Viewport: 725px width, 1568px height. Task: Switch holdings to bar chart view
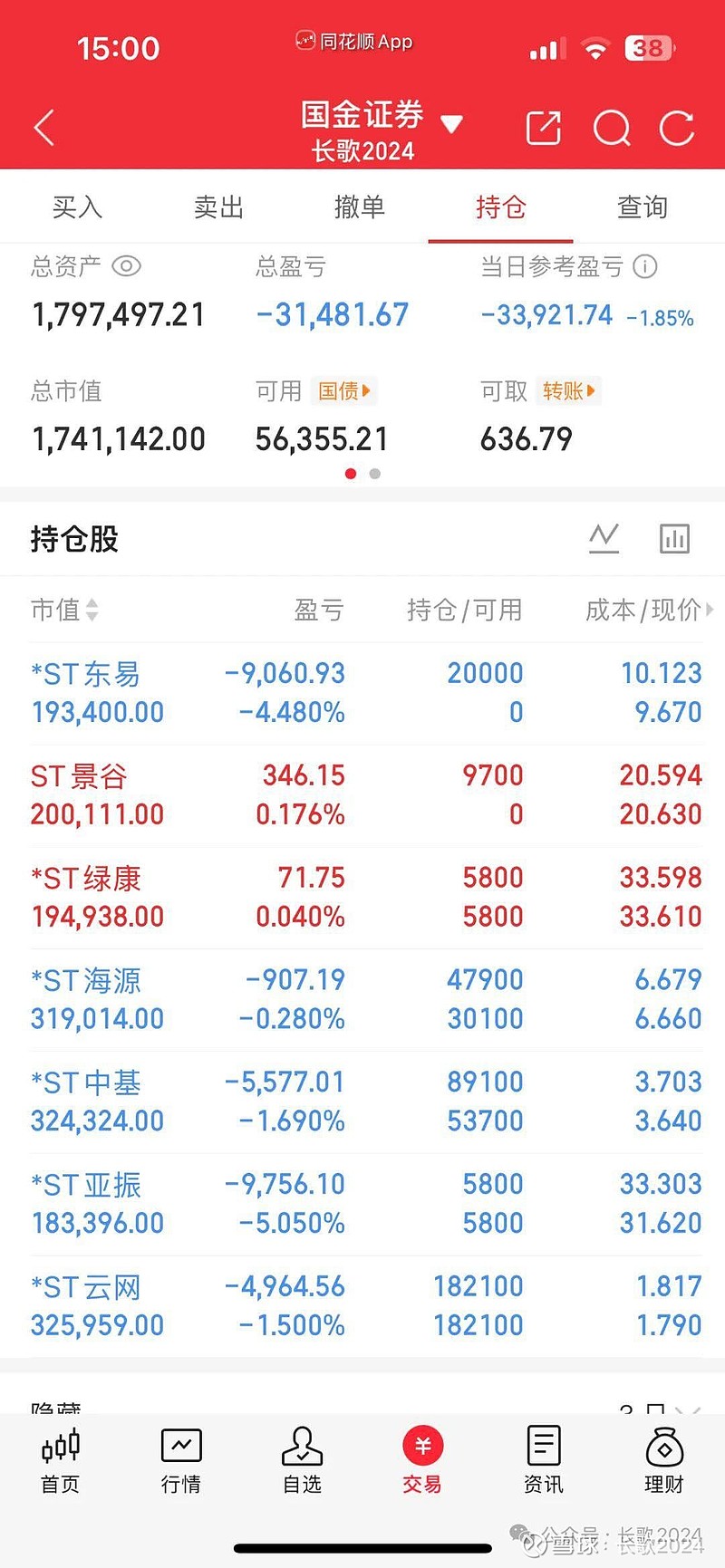674,537
